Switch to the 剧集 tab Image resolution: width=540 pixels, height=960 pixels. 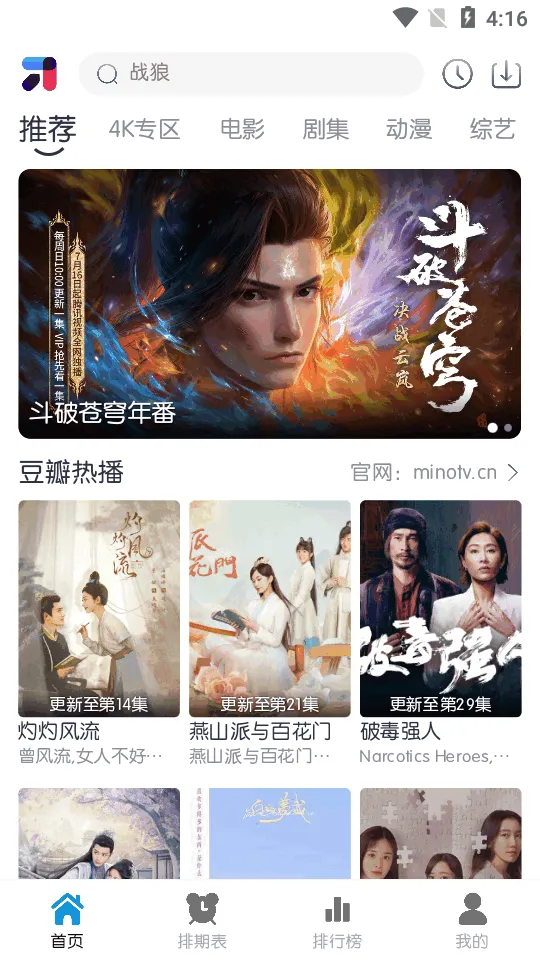click(x=326, y=129)
